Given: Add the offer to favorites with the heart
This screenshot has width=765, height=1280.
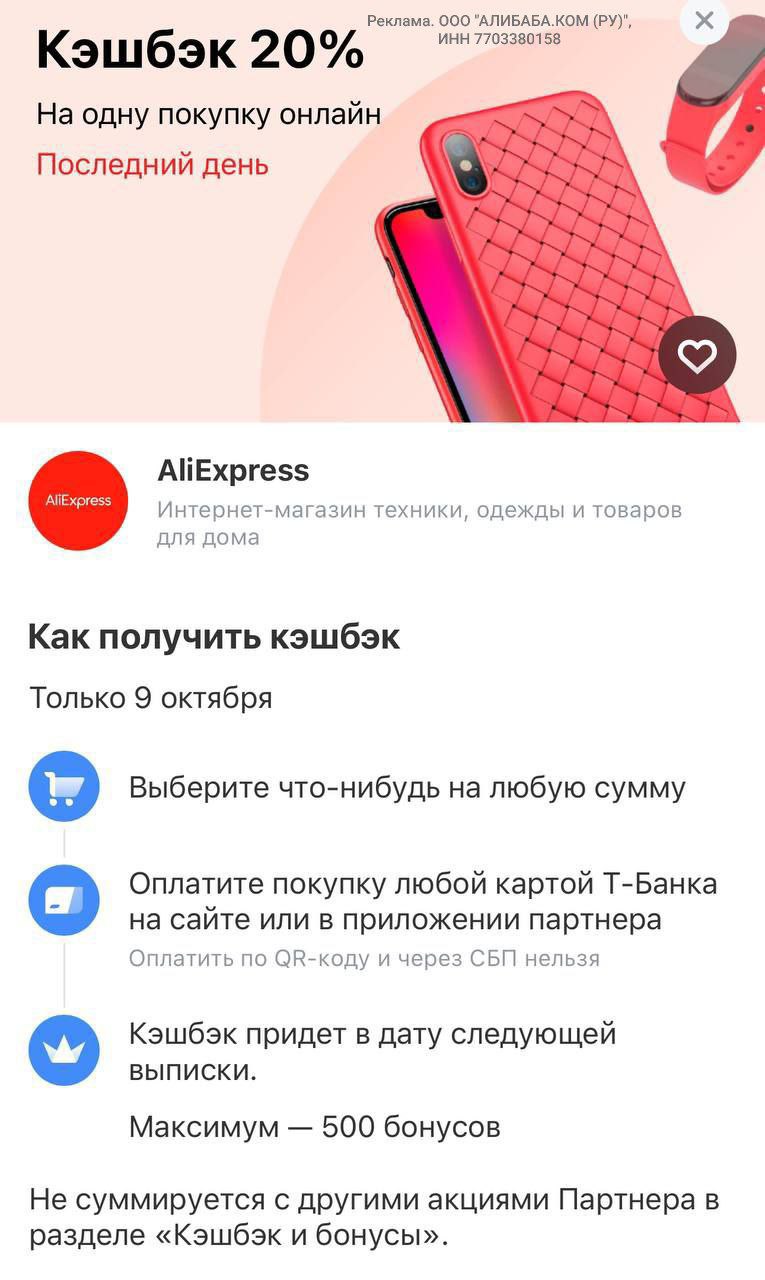Looking at the screenshot, I should tap(697, 355).
